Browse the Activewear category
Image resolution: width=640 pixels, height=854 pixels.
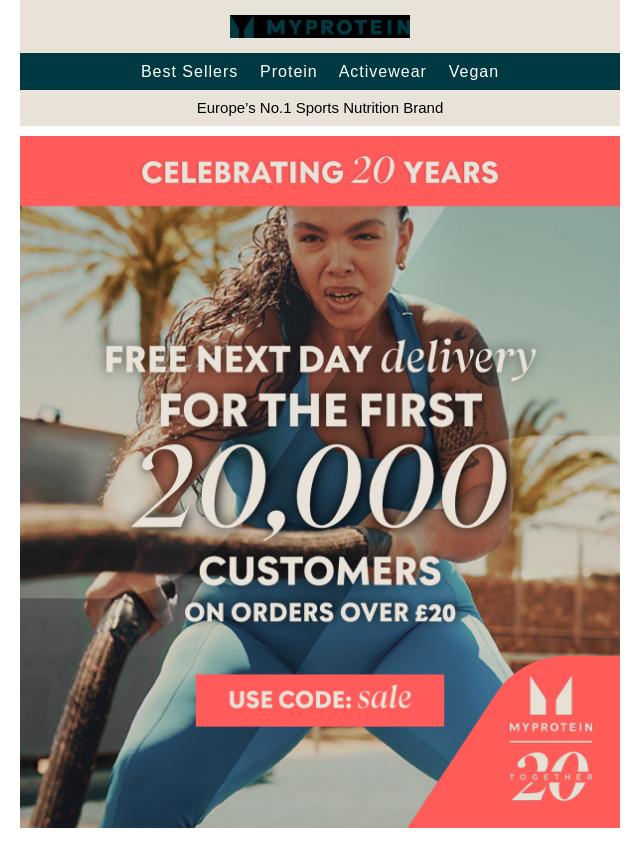coord(382,72)
